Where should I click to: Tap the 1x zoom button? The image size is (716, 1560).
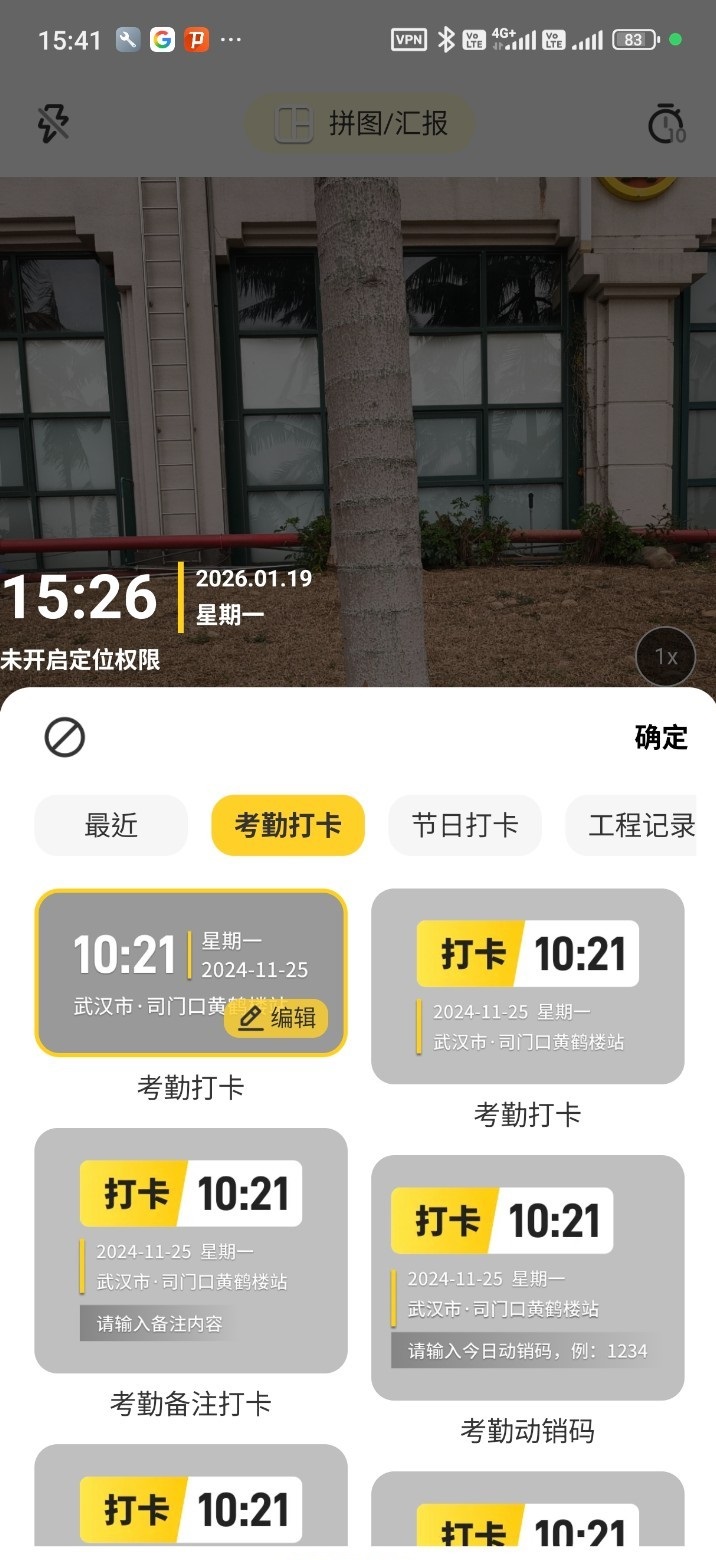pos(665,657)
